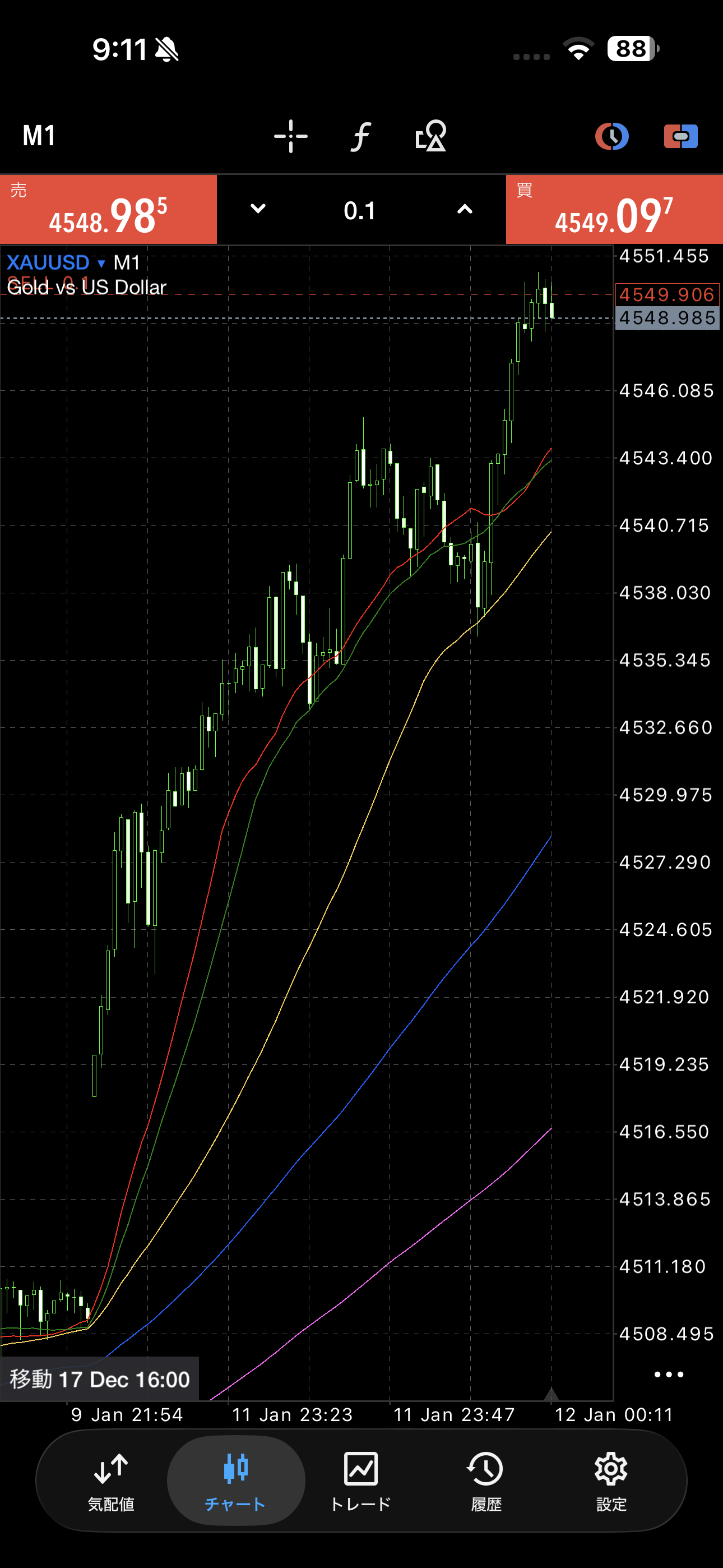
Task: Edit the 0.1 lot size field
Action: tap(360, 211)
